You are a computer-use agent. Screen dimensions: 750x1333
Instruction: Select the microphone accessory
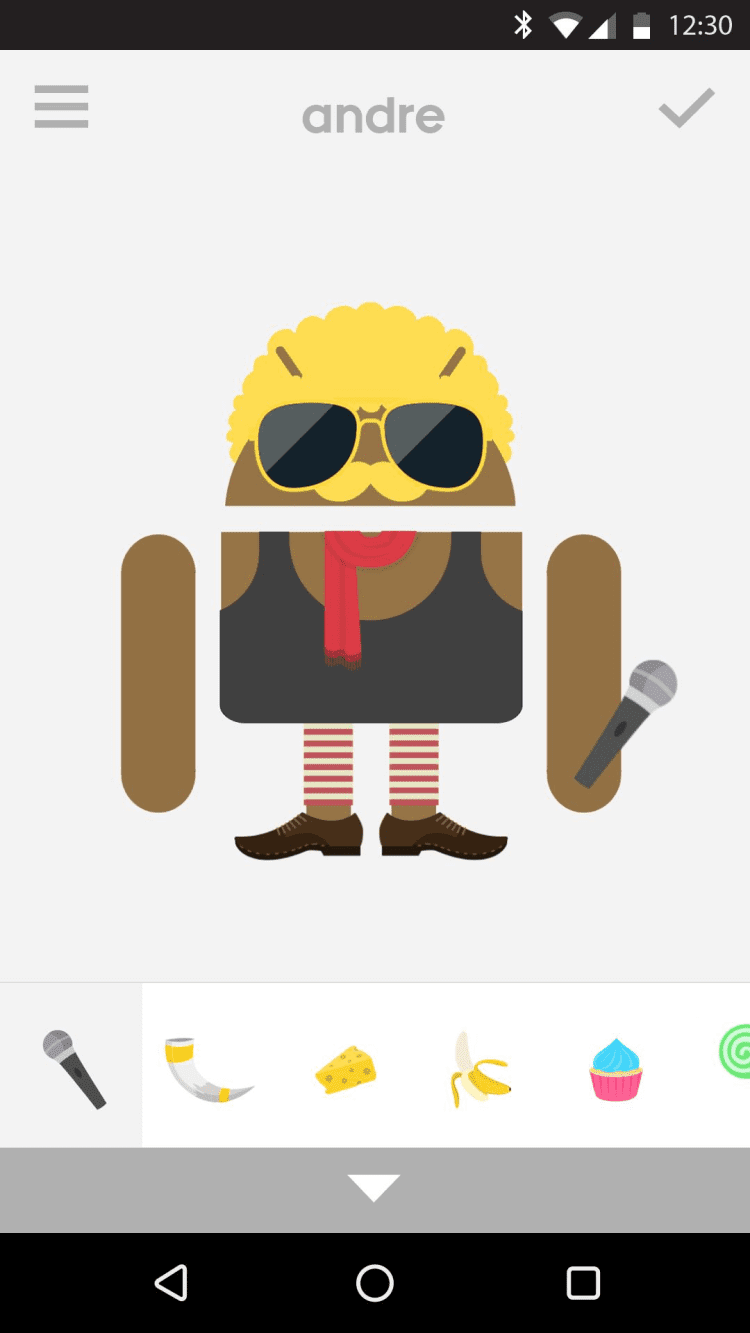73,1068
